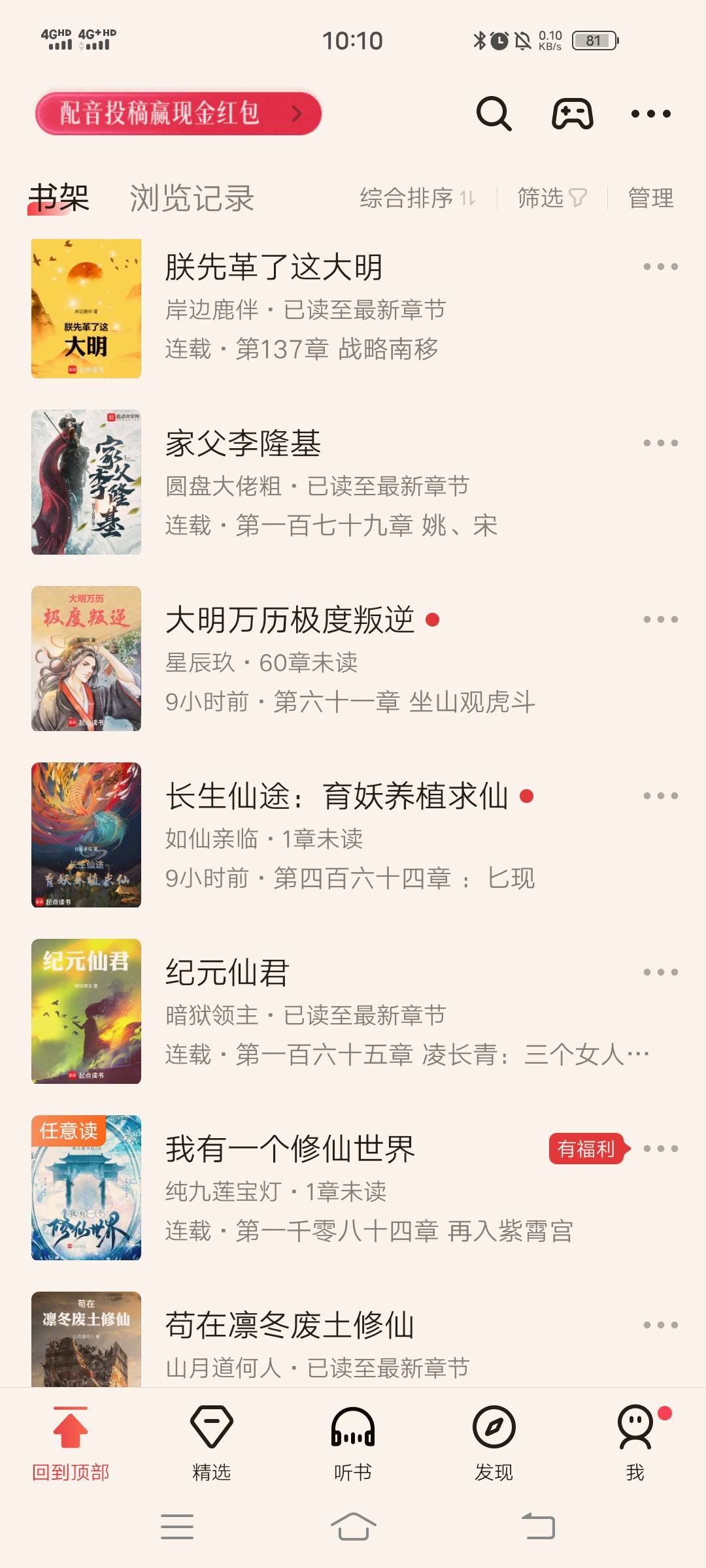
Task: Open the book 苟在凛冬废土修仙
Action: (x=290, y=1326)
